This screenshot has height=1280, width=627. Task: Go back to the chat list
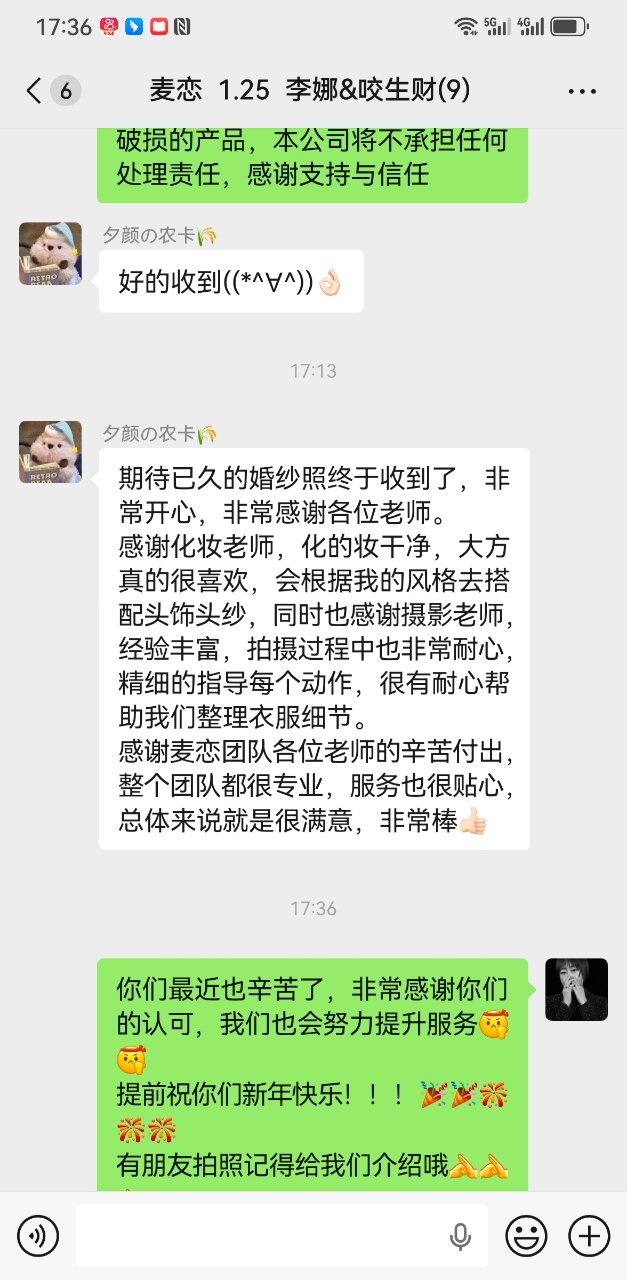(x=34, y=91)
